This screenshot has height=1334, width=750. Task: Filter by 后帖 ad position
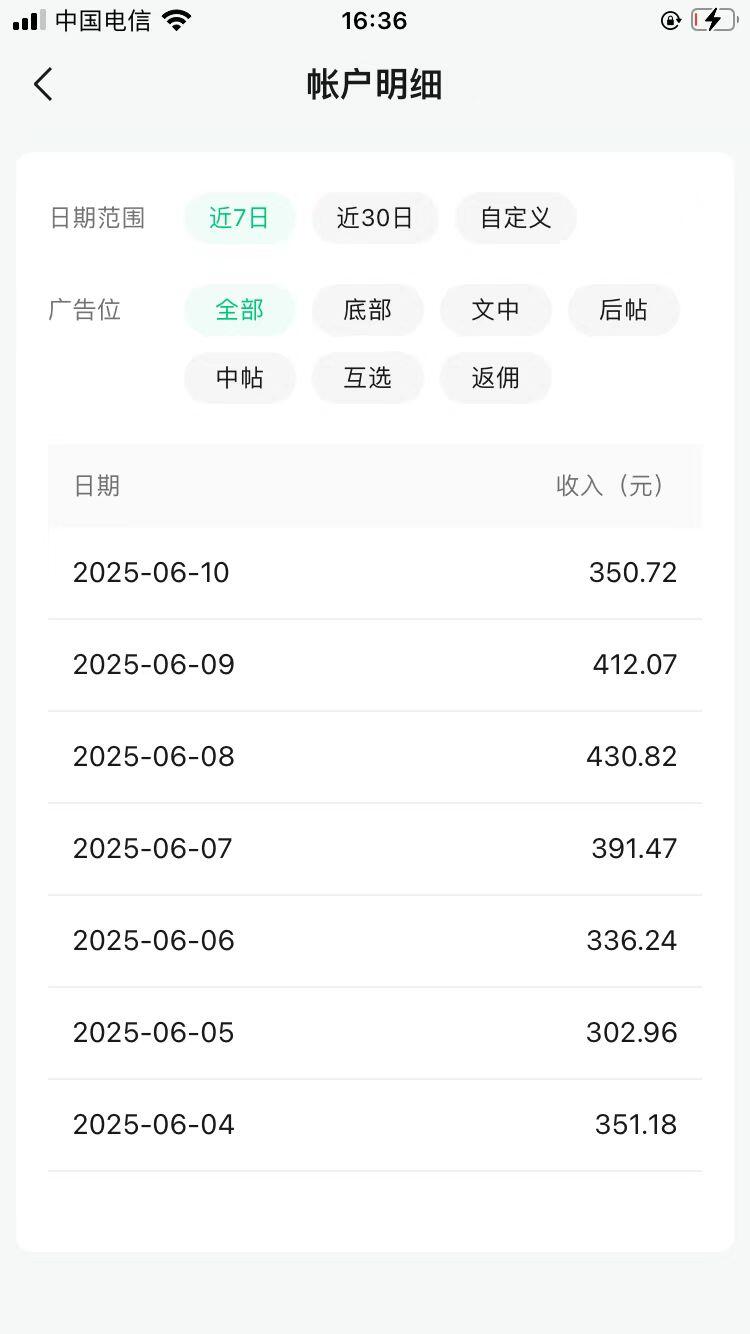pyautogui.click(x=624, y=310)
